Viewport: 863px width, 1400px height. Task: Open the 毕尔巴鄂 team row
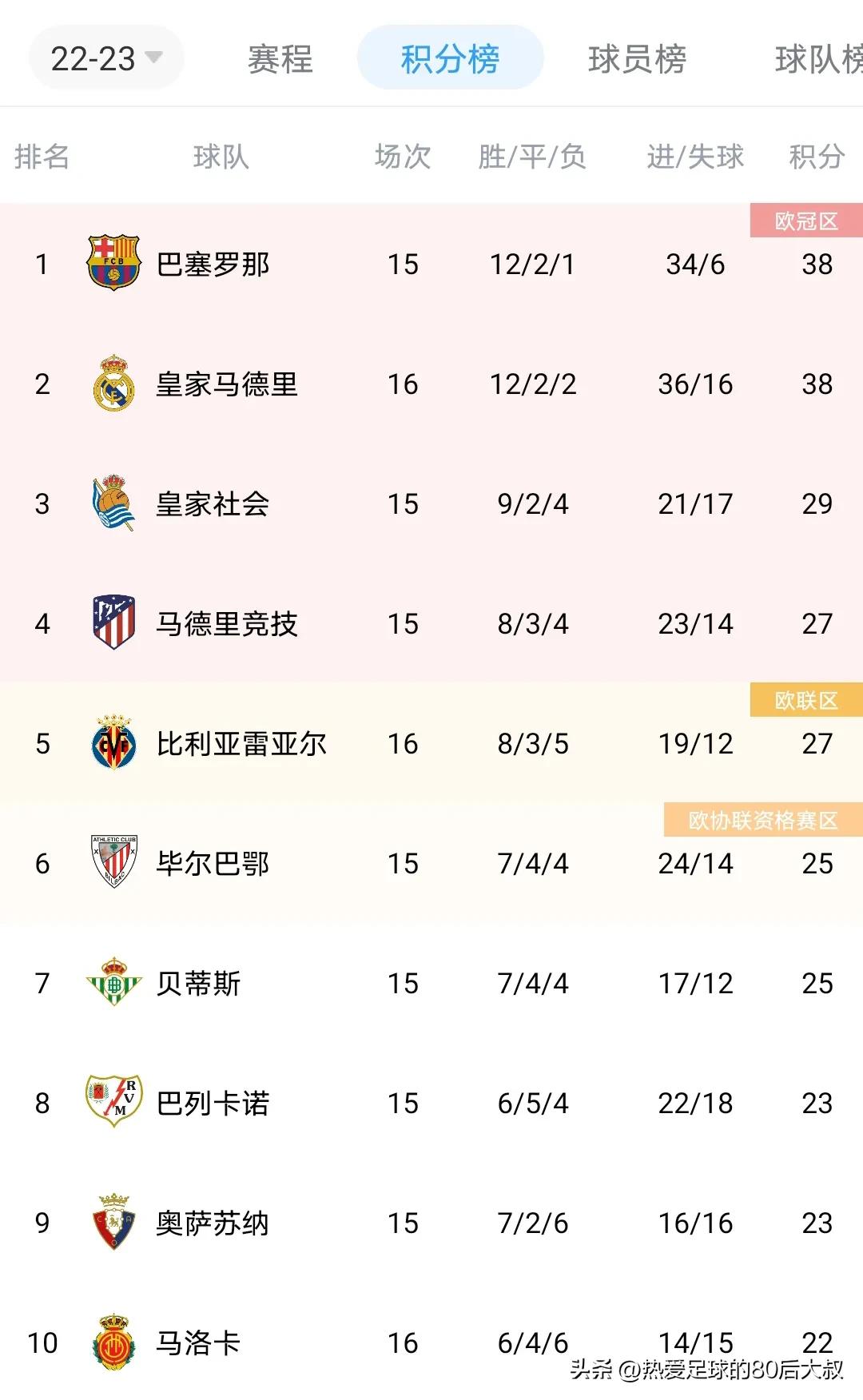tap(213, 864)
